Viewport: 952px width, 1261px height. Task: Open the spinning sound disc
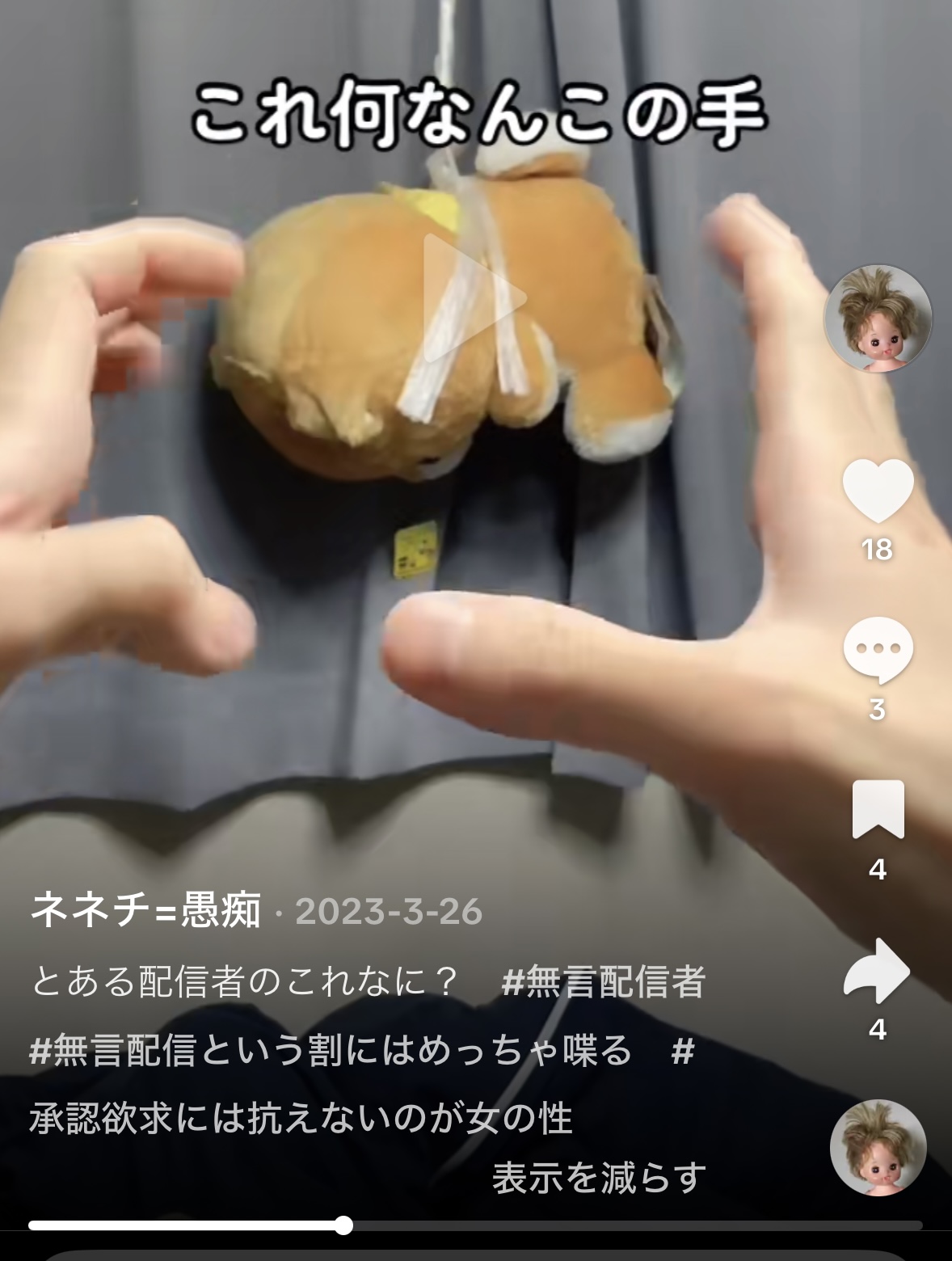[x=878, y=1147]
